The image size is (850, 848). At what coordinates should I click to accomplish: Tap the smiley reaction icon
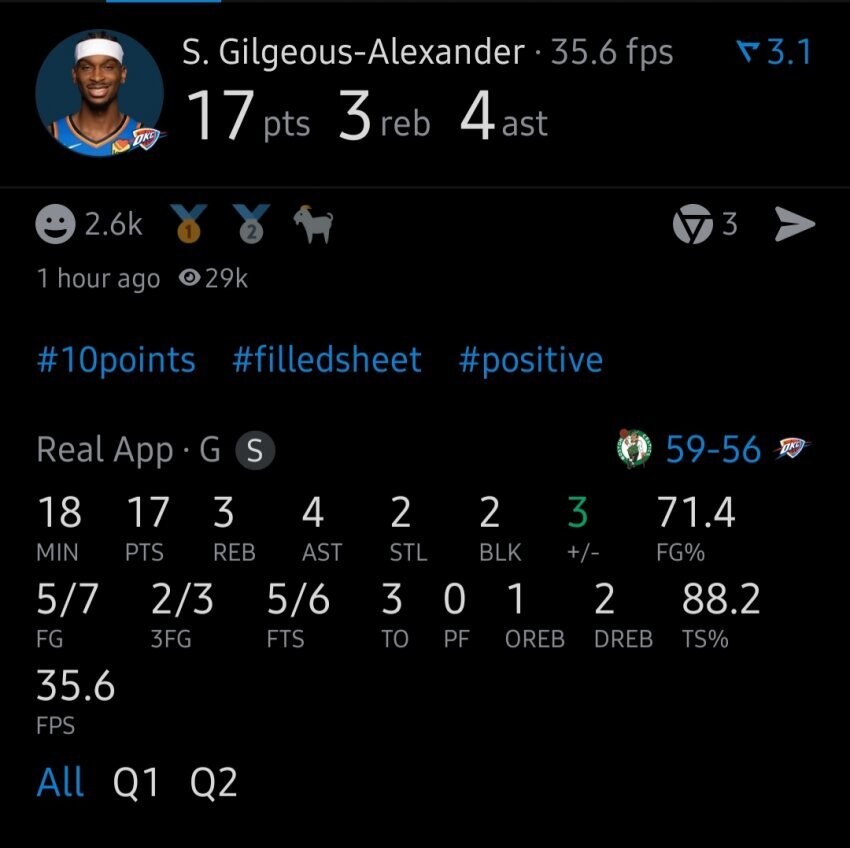pos(55,224)
